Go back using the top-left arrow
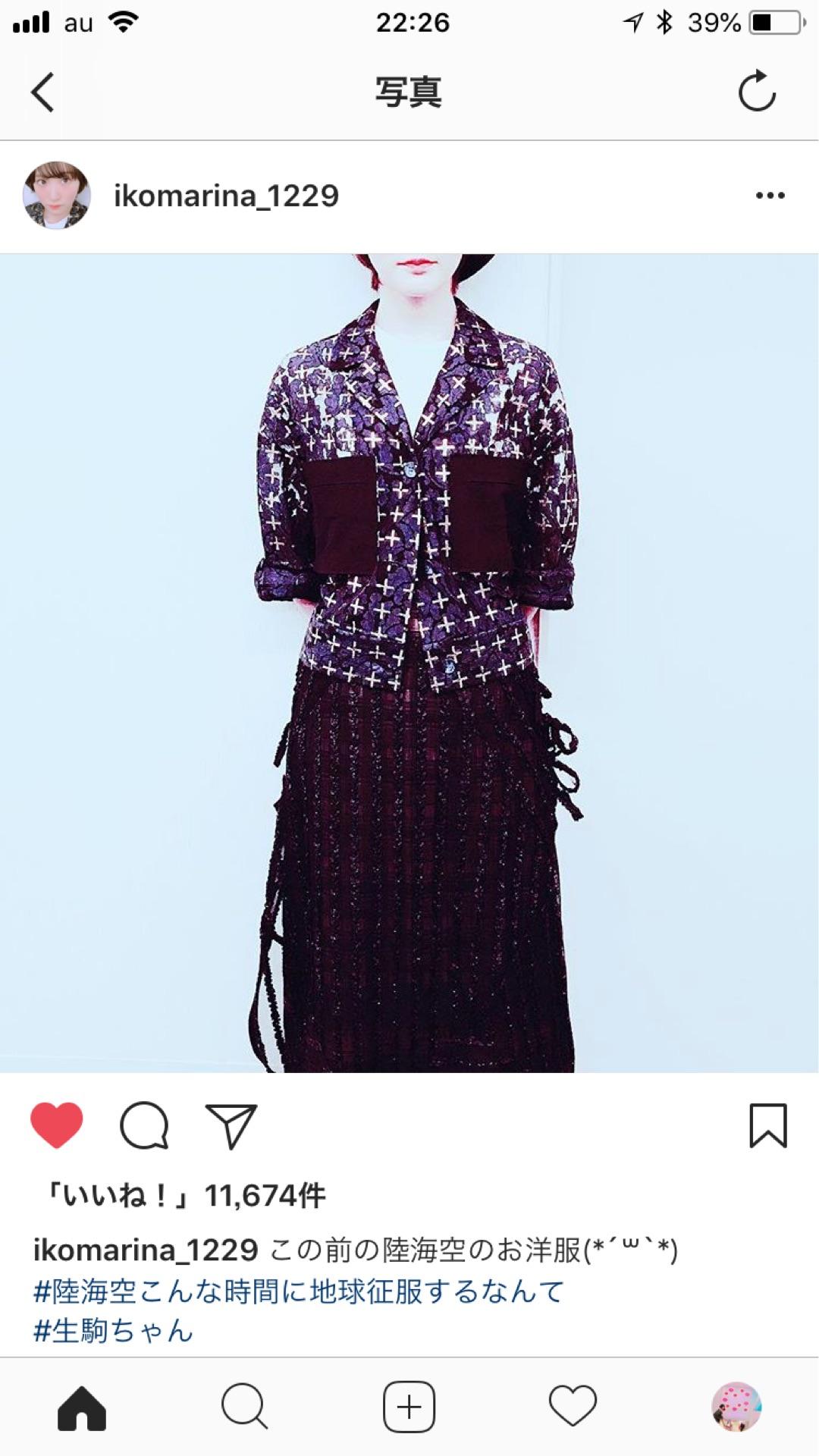Viewport: 819px width, 1456px height. click(43, 93)
